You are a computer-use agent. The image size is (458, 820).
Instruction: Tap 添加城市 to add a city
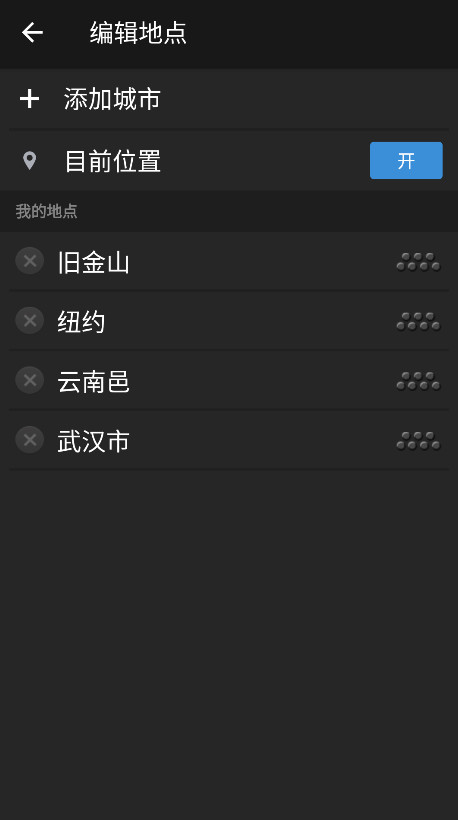click(229, 99)
